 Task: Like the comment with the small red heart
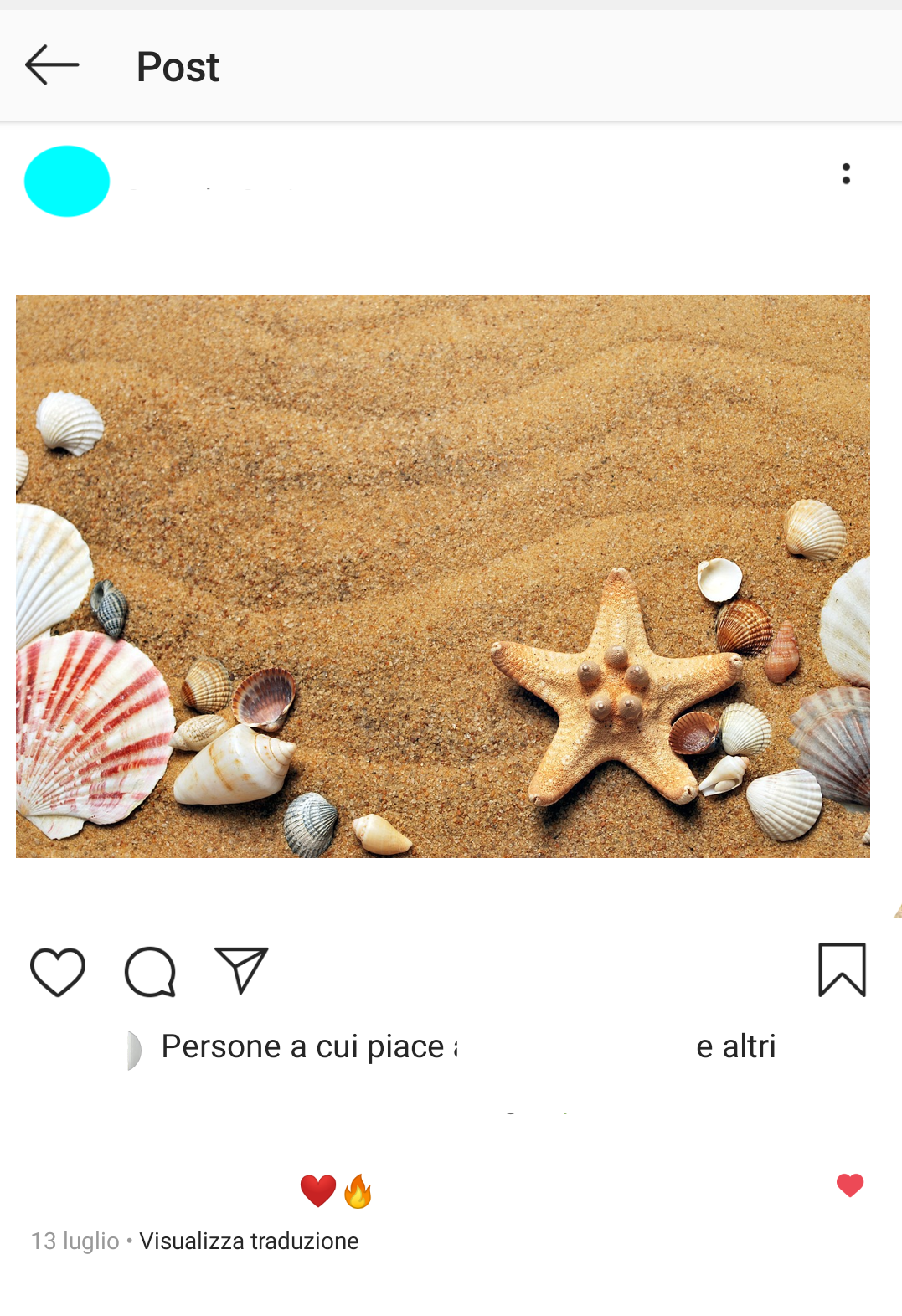849,1185
